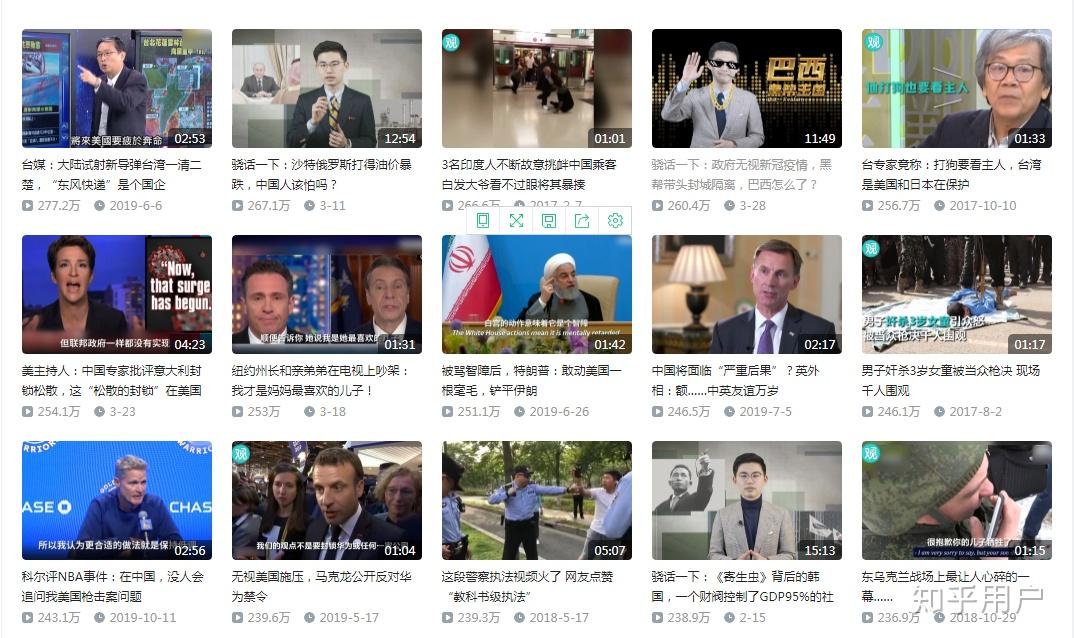This screenshot has width=1074, height=638.
Task: Open the 01:01 video about 3名印度人
Action: 537,88
